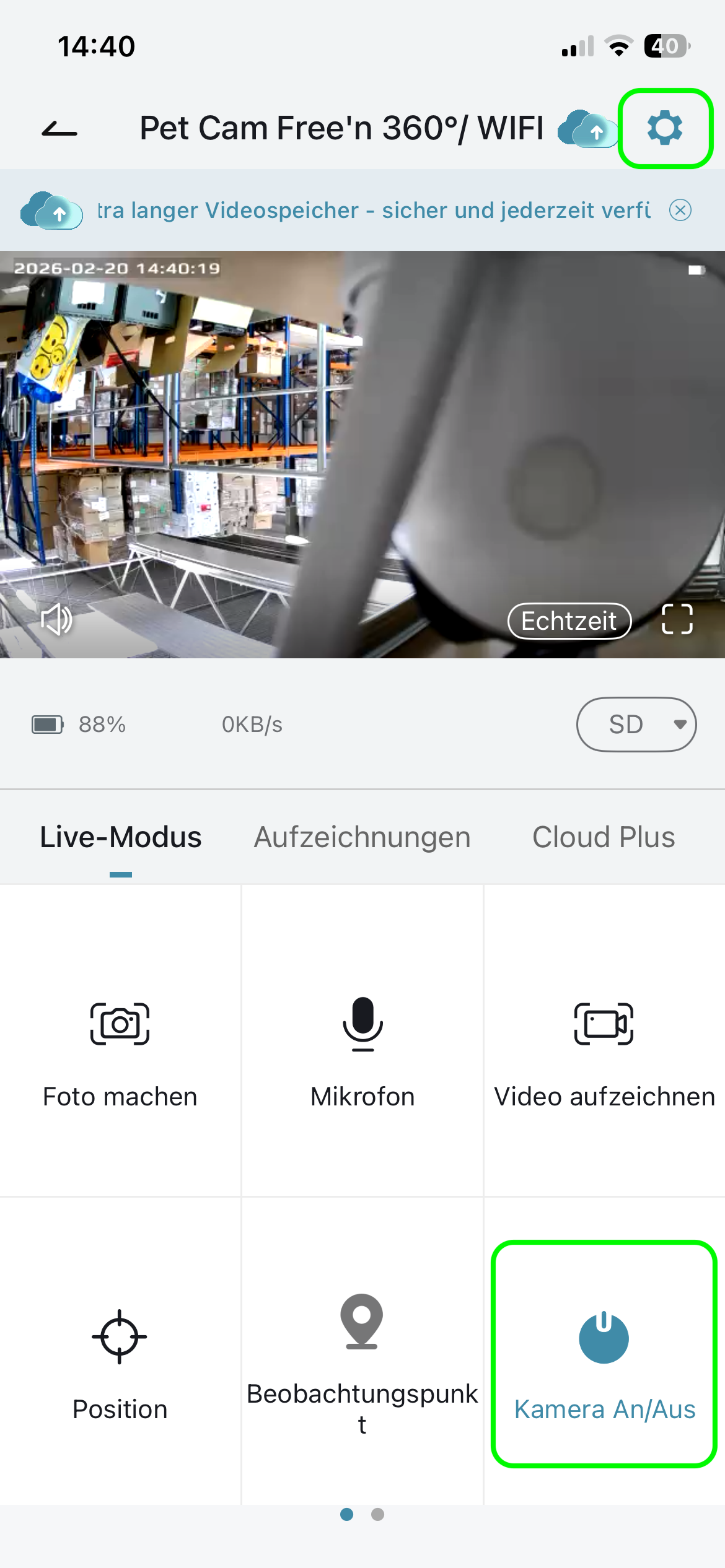Viewport: 725px width, 1568px height.
Task: Expand the SD quality dropdown
Action: coord(636,724)
